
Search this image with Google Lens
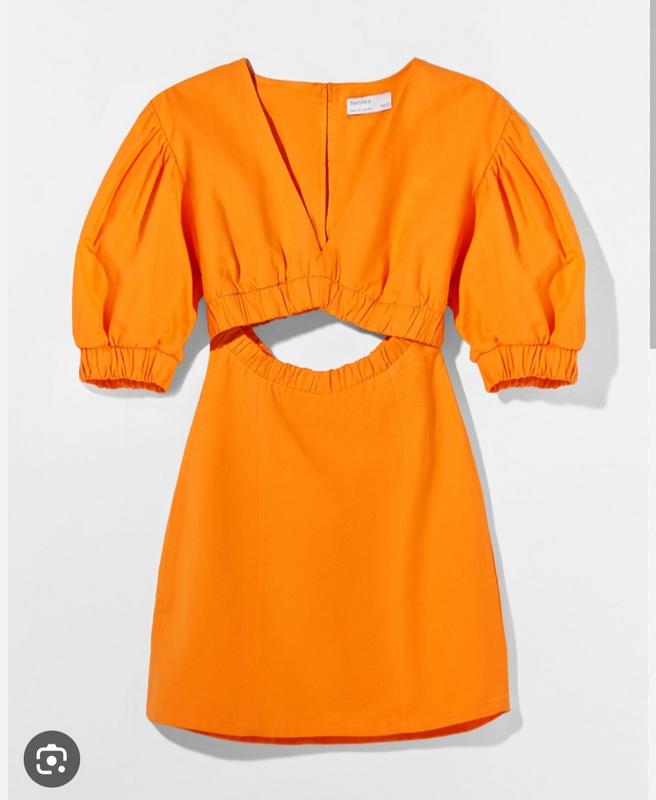click(51, 757)
